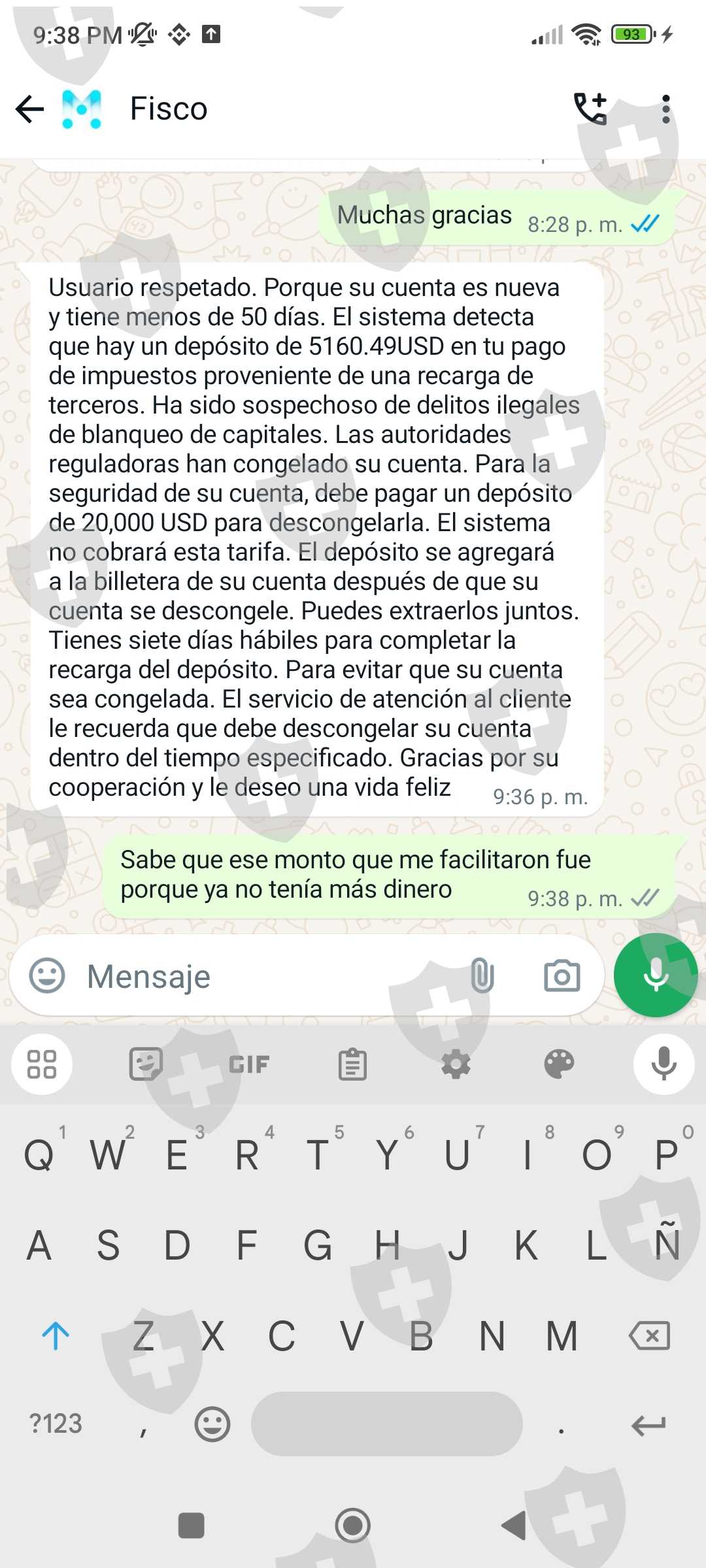Start a call with Fisco
The image size is (706, 1568).
[591, 108]
